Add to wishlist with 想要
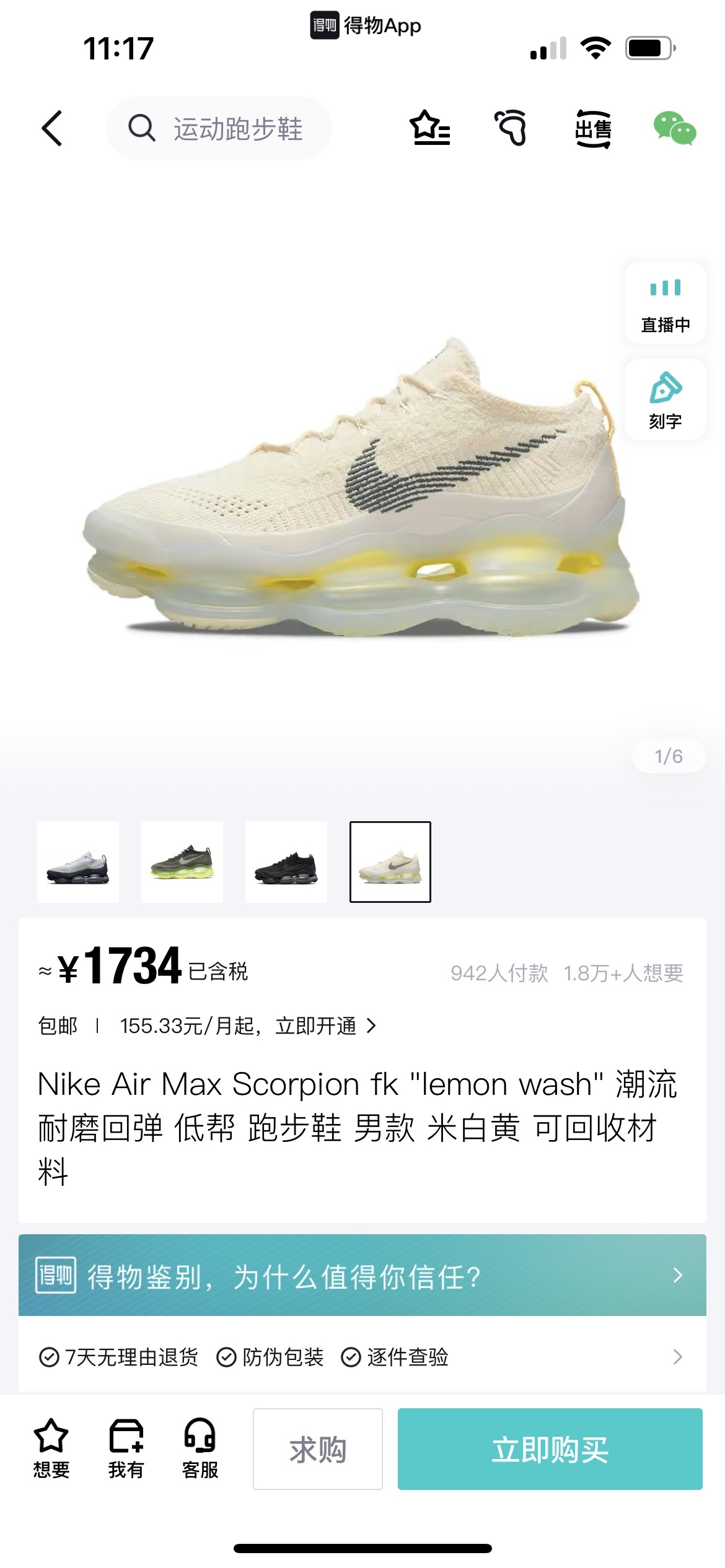 click(x=51, y=1448)
